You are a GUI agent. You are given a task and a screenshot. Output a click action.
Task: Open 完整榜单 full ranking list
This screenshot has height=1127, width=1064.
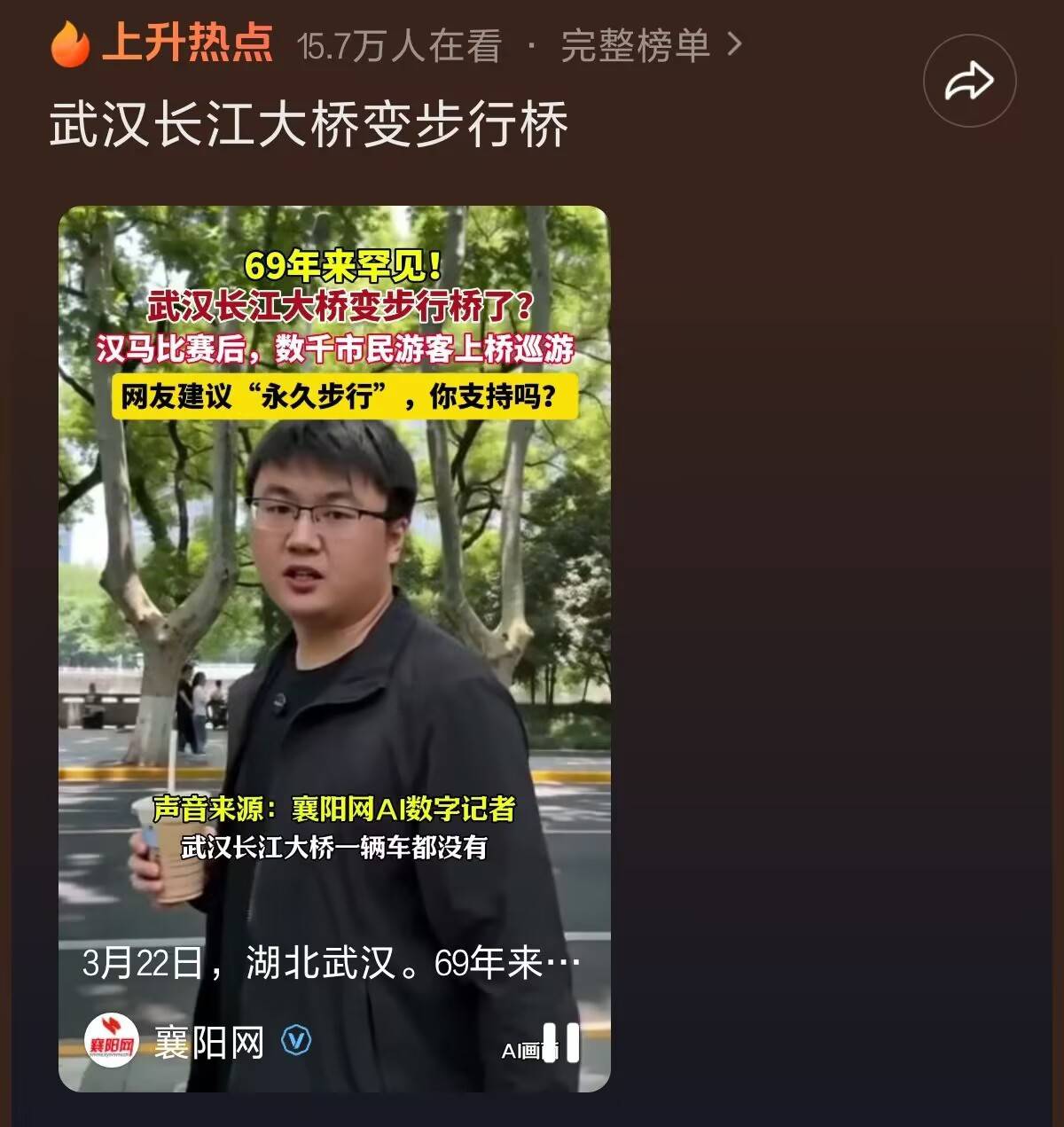tap(650, 45)
